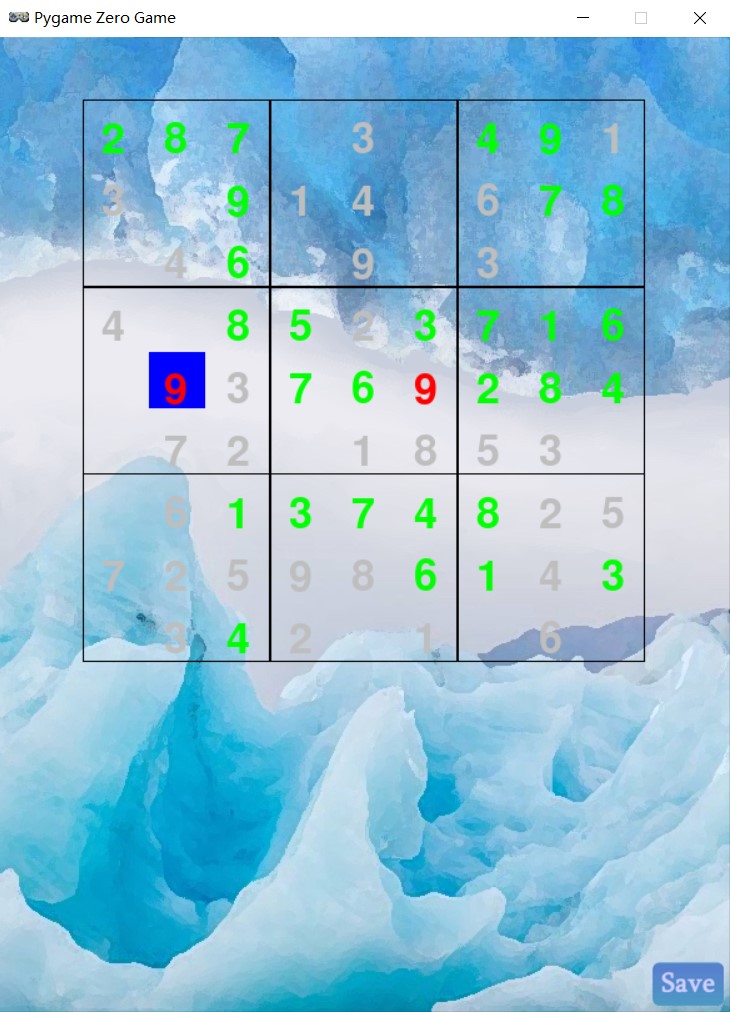Select the blue highlighted cell with red 9

click(x=177, y=380)
